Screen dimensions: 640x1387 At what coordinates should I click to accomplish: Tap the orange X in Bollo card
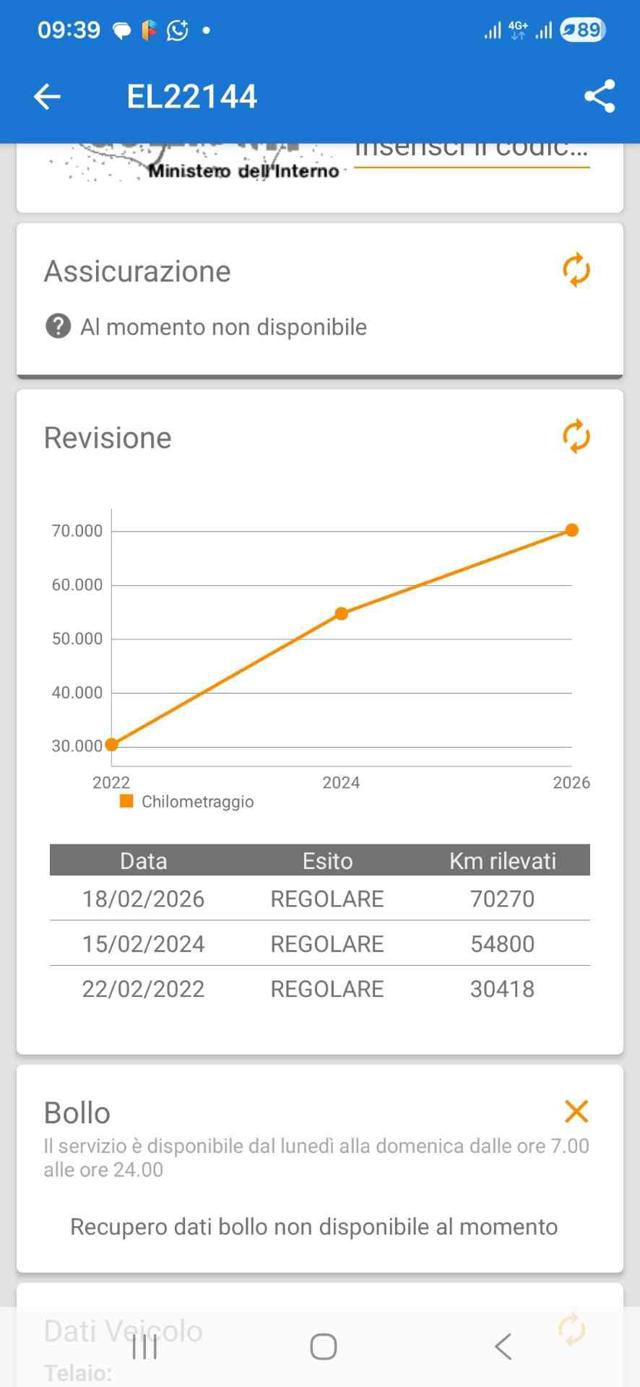coord(576,1111)
